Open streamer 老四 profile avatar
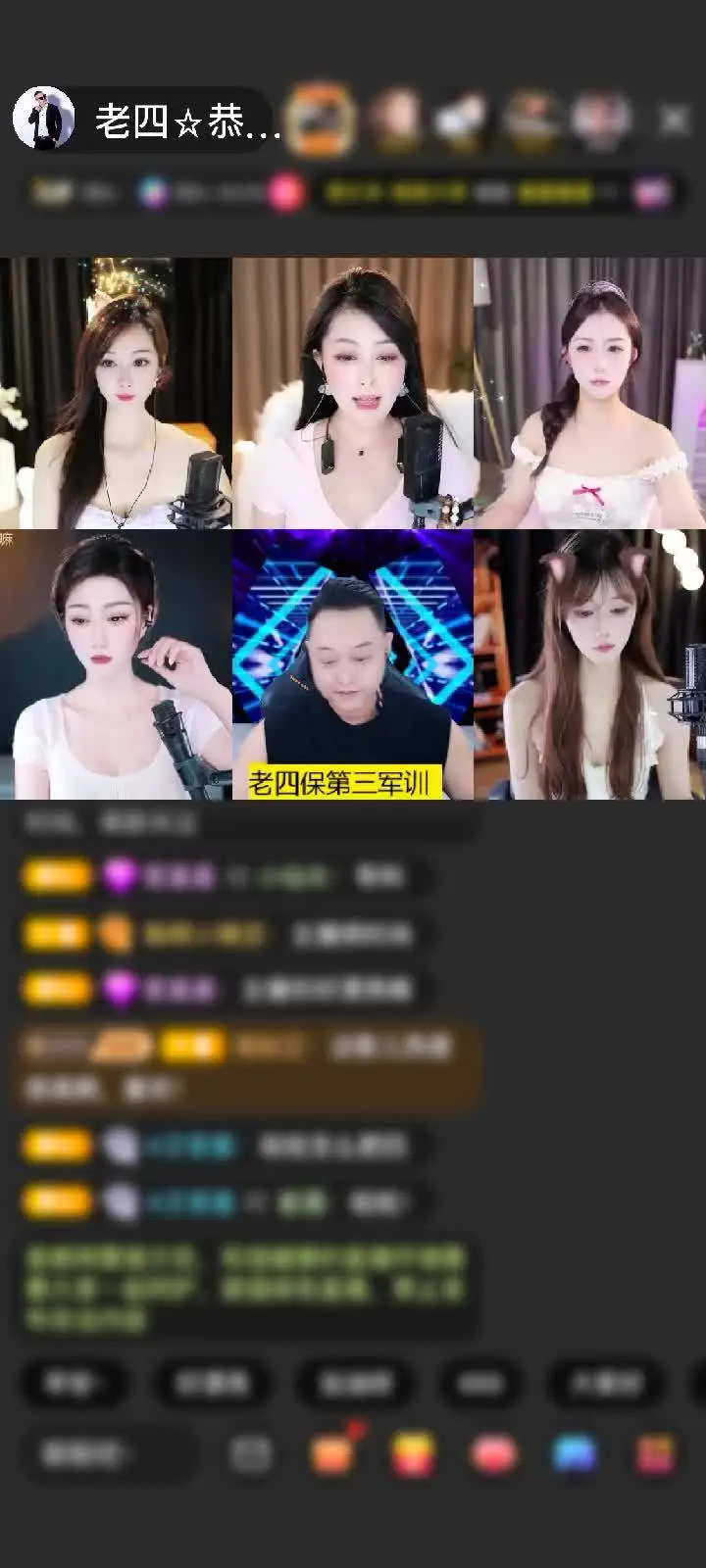This screenshot has height=1568, width=706. [x=44, y=119]
